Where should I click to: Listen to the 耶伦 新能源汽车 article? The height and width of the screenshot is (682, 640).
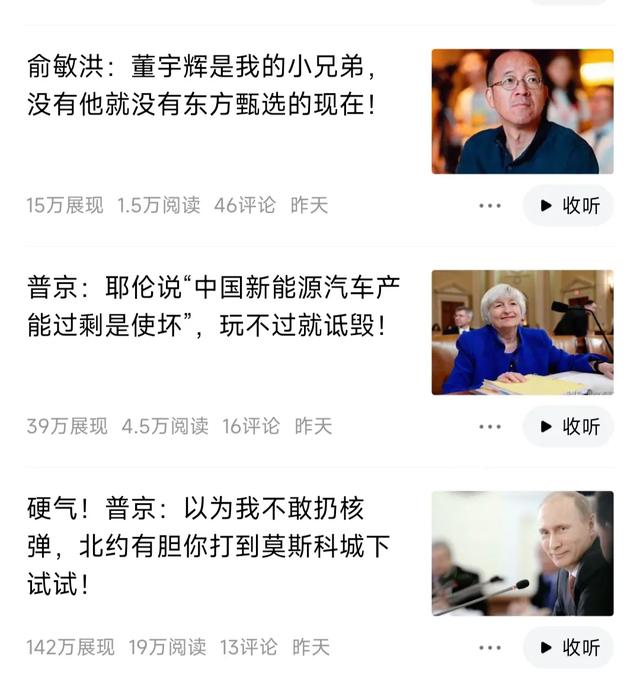point(568,427)
